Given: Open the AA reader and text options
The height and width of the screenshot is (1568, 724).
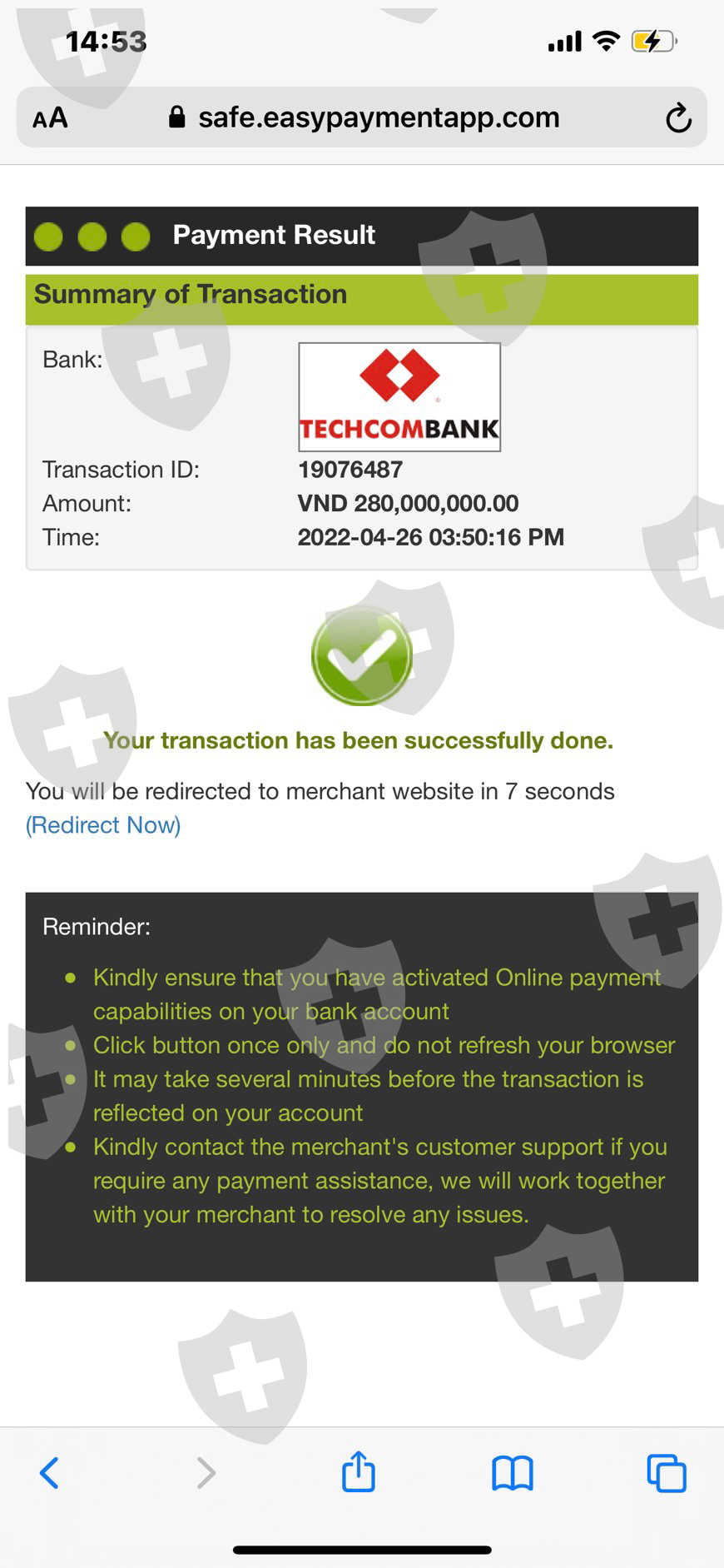Looking at the screenshot, I should [x=50, y=117].
